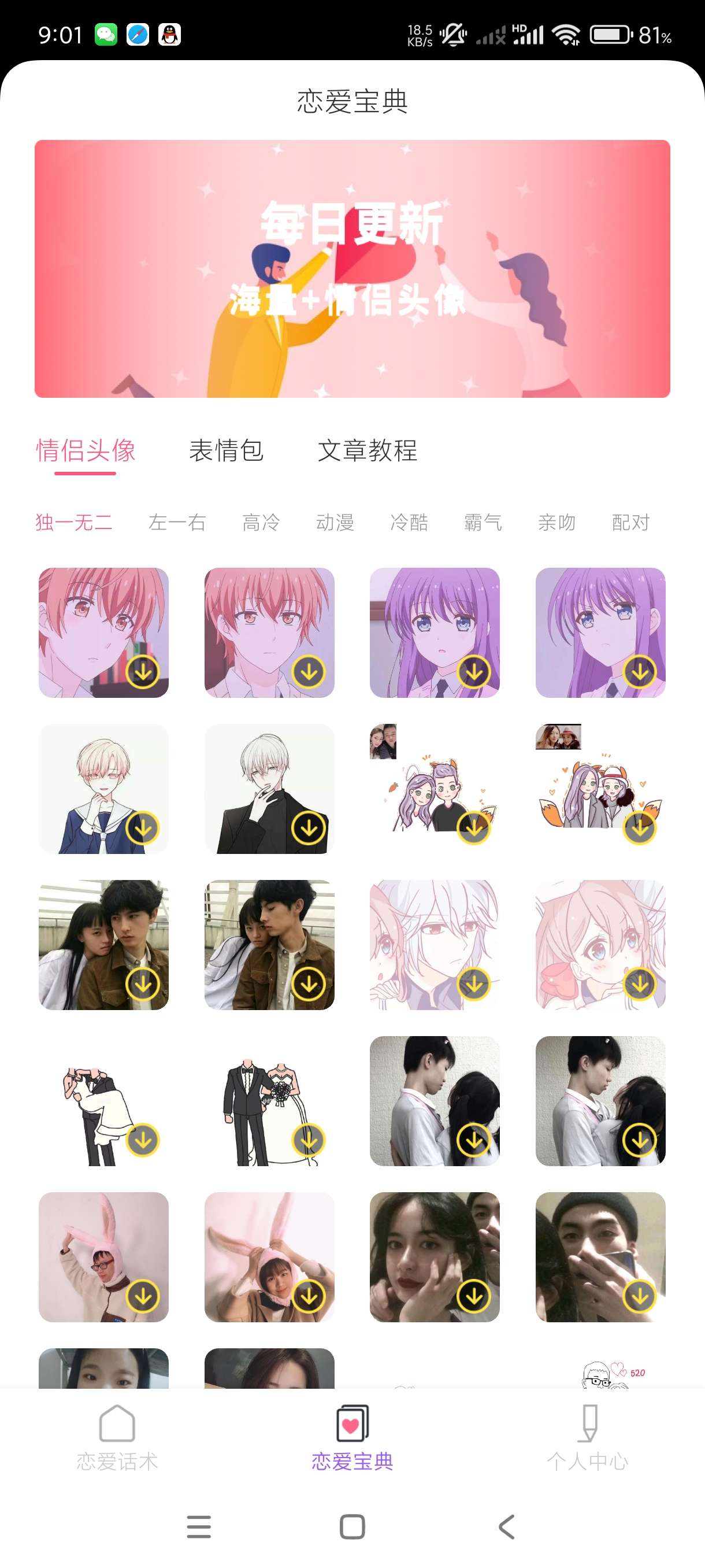Filter avatars by 动漫

tap(335, 522)
